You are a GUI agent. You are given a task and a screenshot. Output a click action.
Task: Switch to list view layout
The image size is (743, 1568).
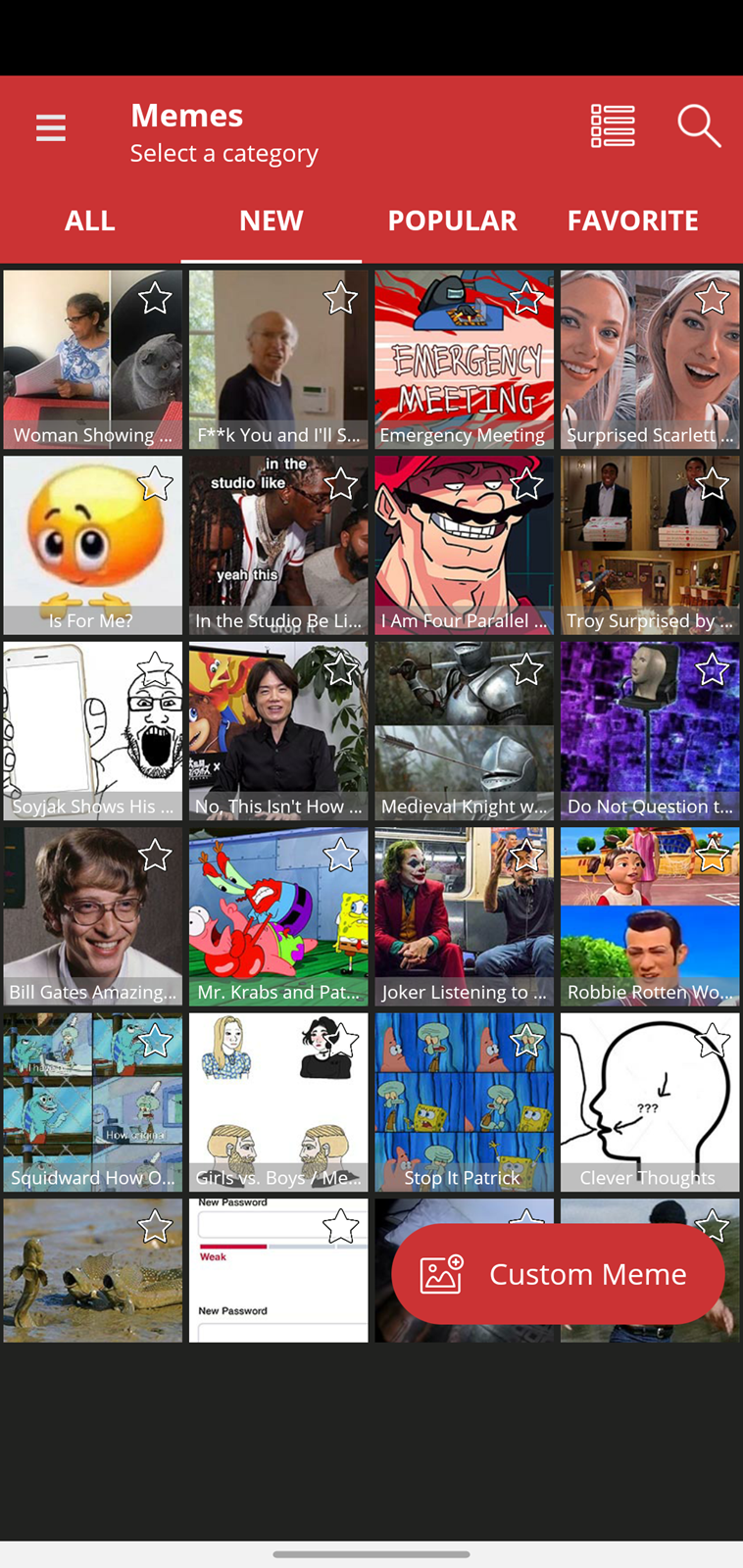(x=613, y=126)
